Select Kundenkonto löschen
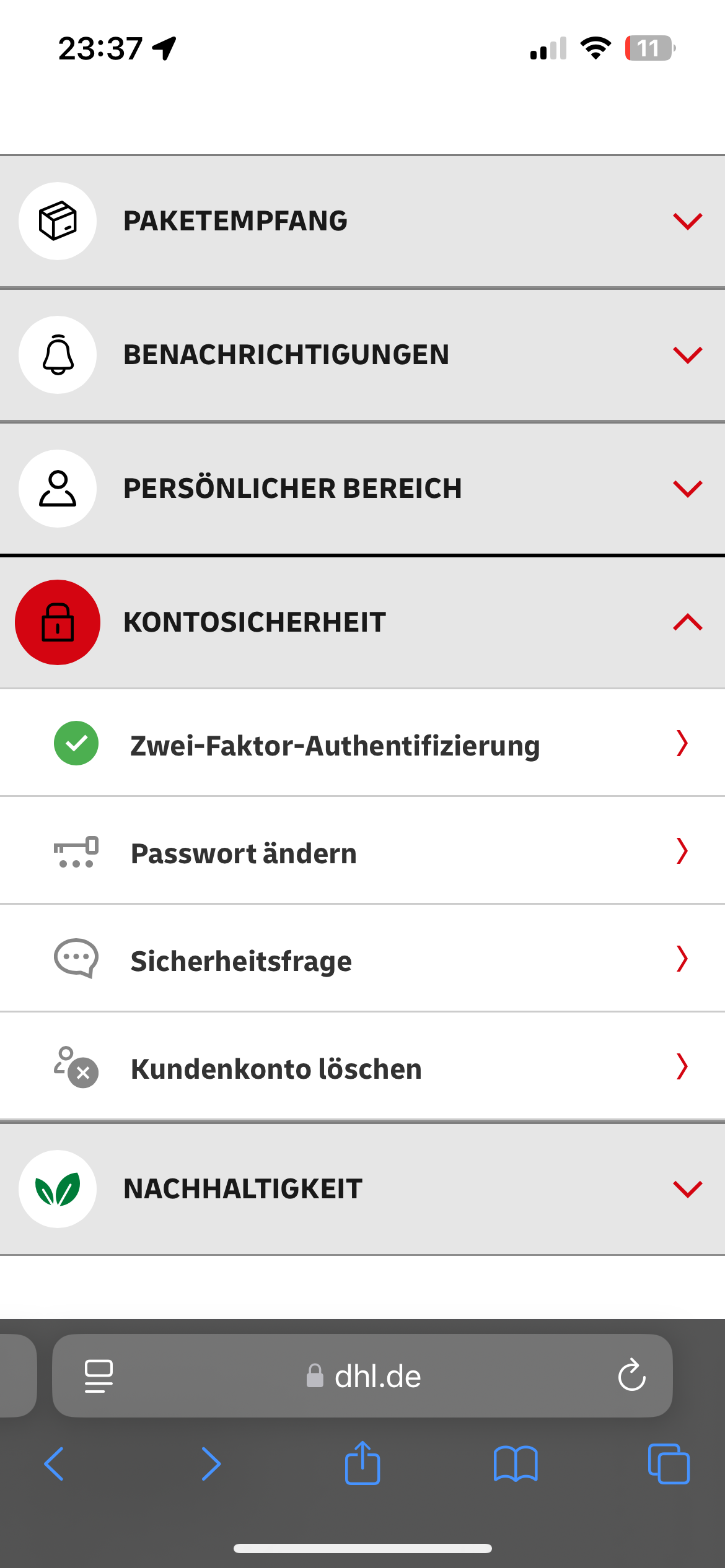 coord(362,1066)
